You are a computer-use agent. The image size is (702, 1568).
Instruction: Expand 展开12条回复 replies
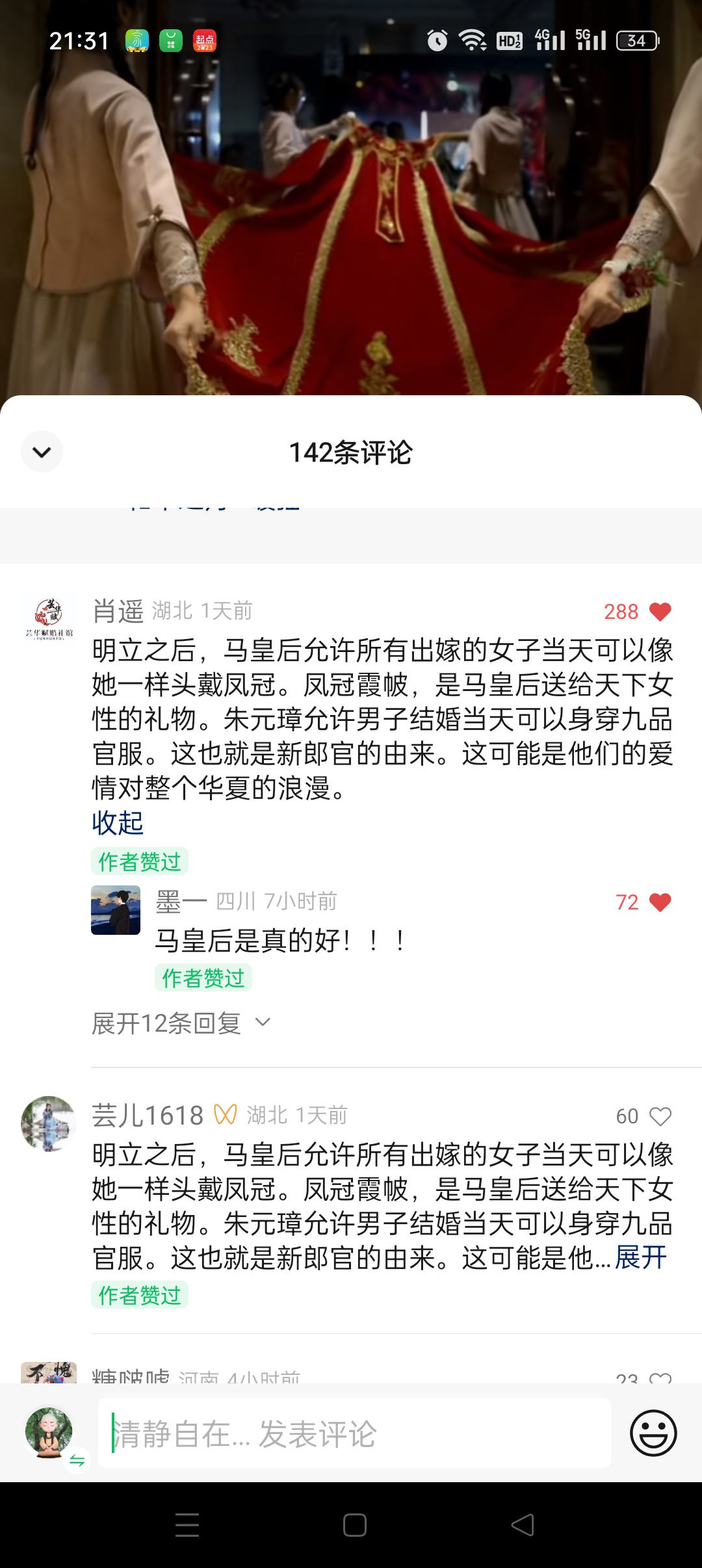181,1023
